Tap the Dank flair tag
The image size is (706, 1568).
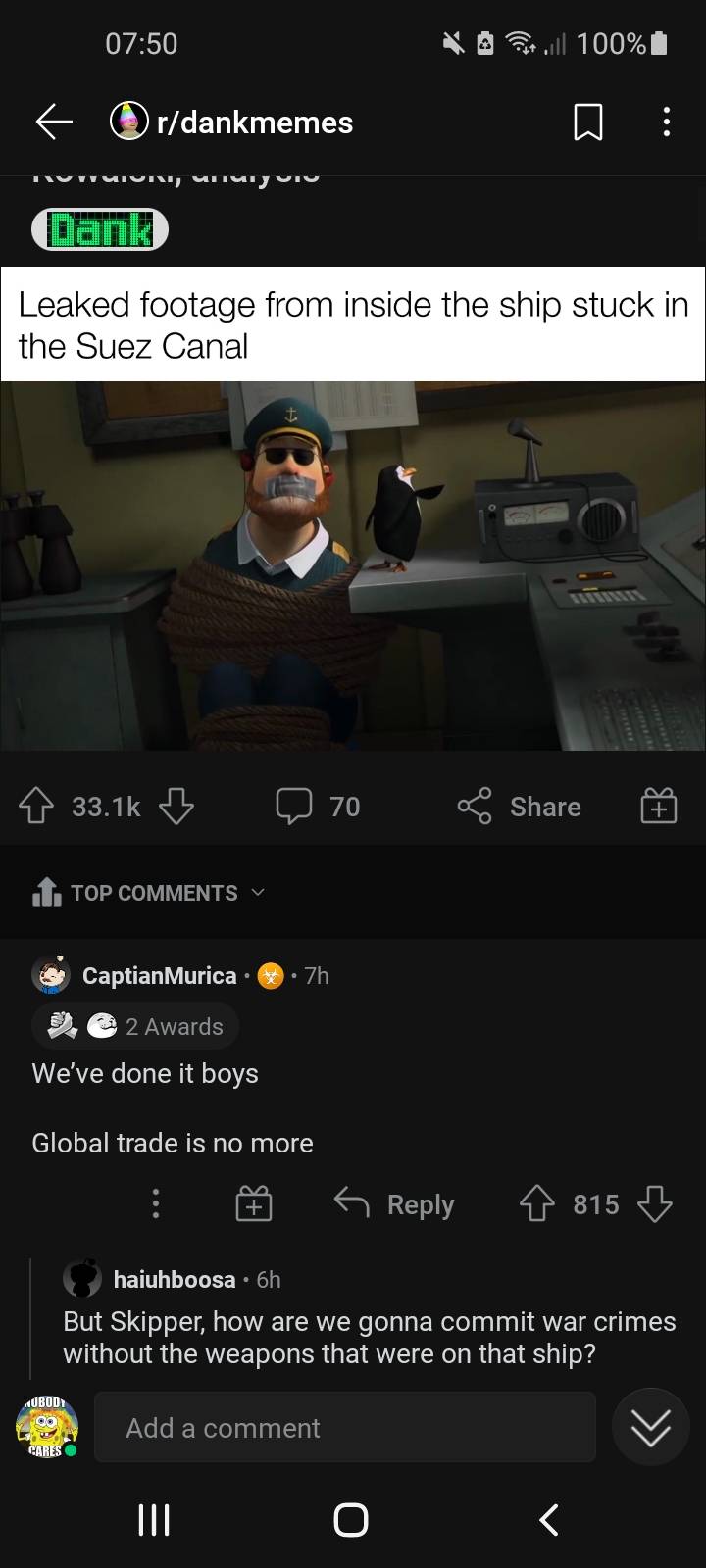tap(100, 230)
